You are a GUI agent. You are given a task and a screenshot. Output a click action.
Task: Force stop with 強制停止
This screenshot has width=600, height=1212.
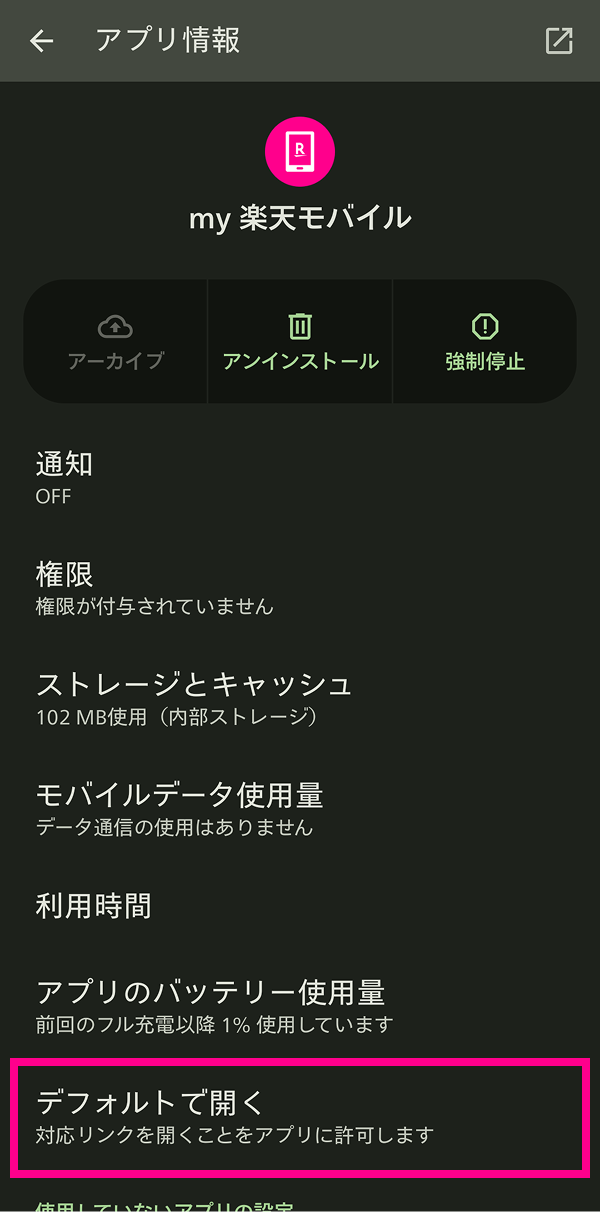[x=484, y=342]
